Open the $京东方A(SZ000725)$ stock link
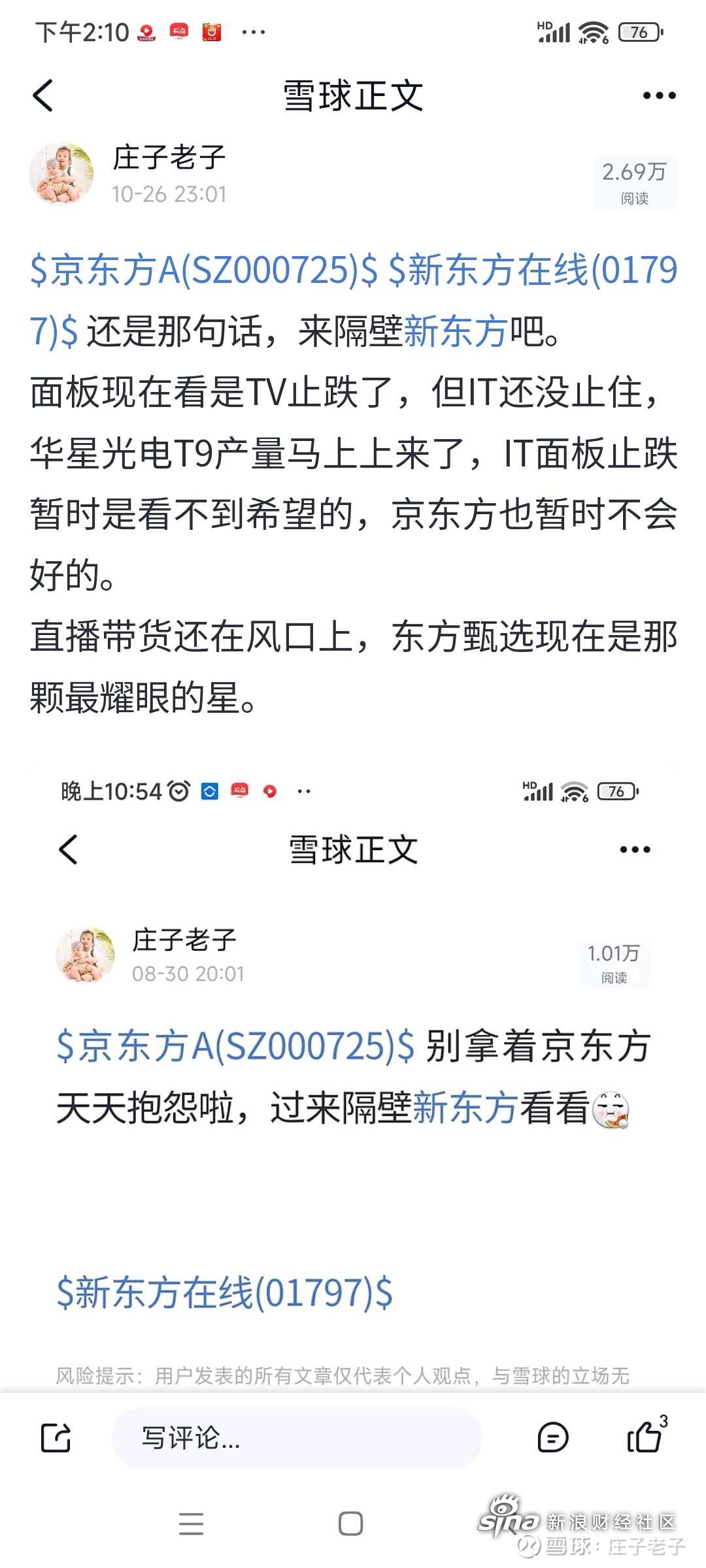Screen dimensions: 706x1568 point(204,270)
